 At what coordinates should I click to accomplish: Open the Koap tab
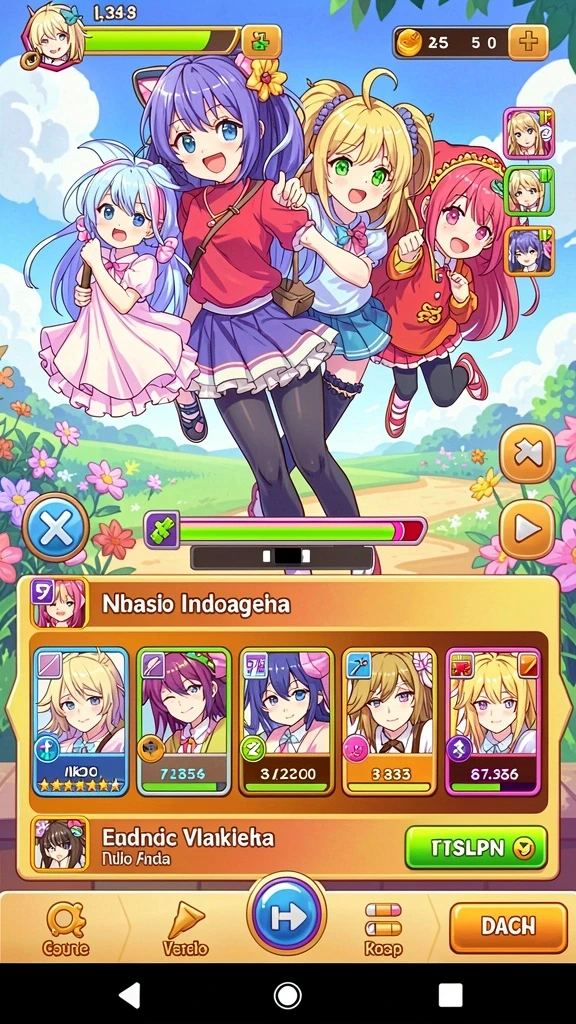click(383, 930)
